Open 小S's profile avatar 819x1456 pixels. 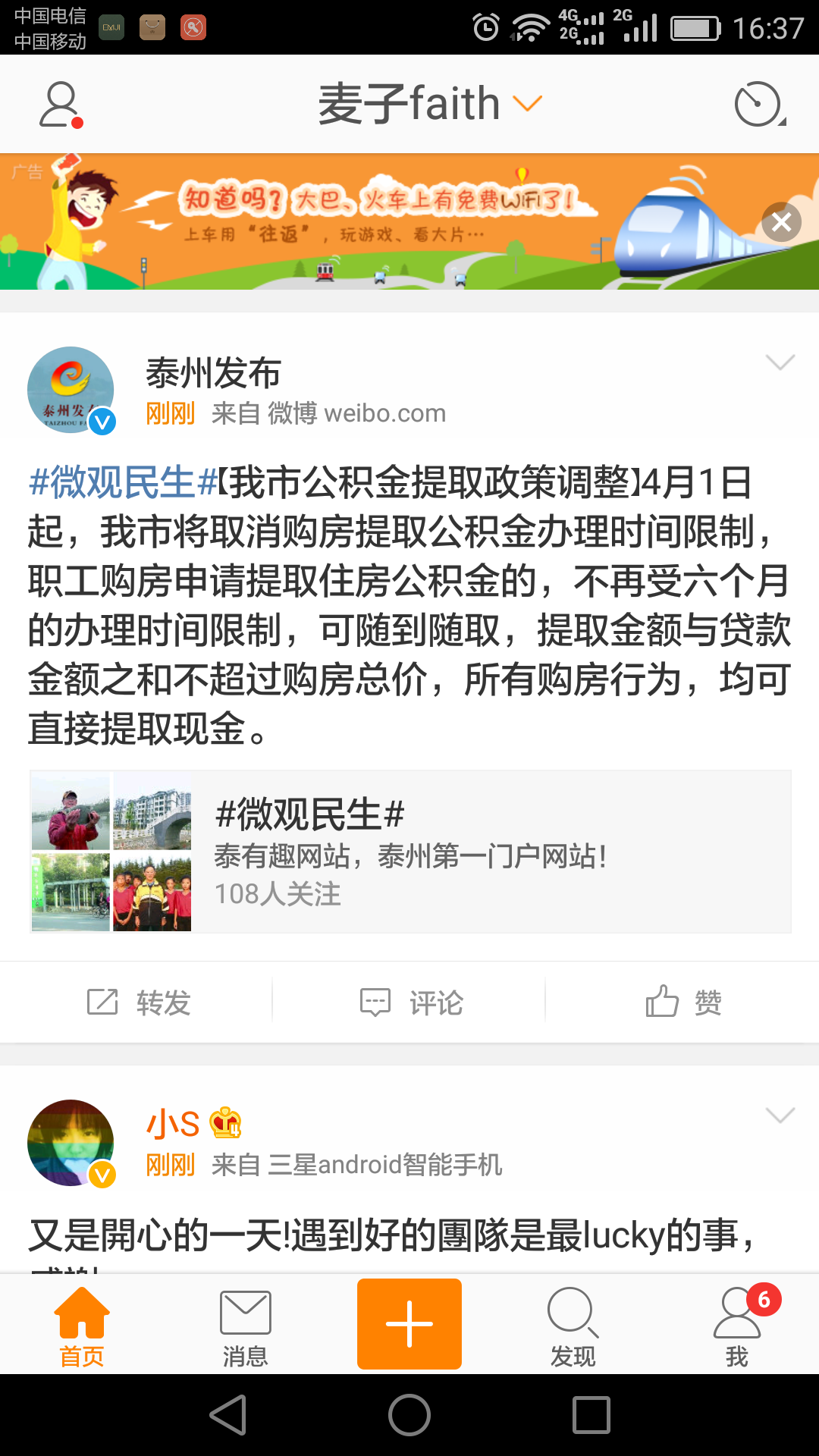click(71, 1143)
